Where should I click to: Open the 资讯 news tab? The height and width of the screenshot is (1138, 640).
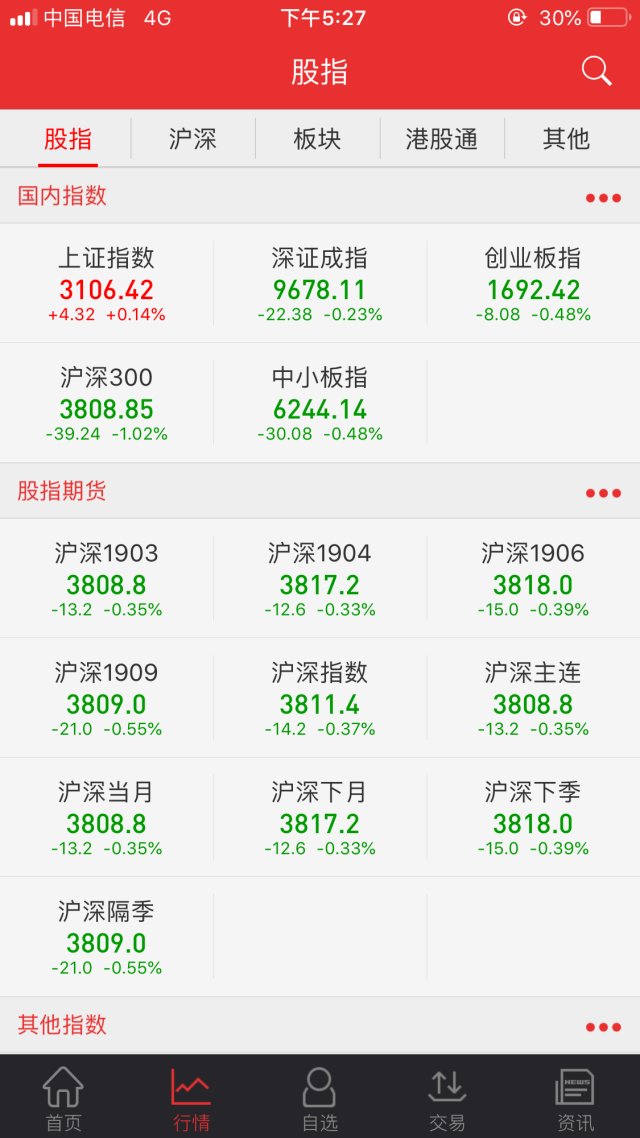coord(575,1099)
